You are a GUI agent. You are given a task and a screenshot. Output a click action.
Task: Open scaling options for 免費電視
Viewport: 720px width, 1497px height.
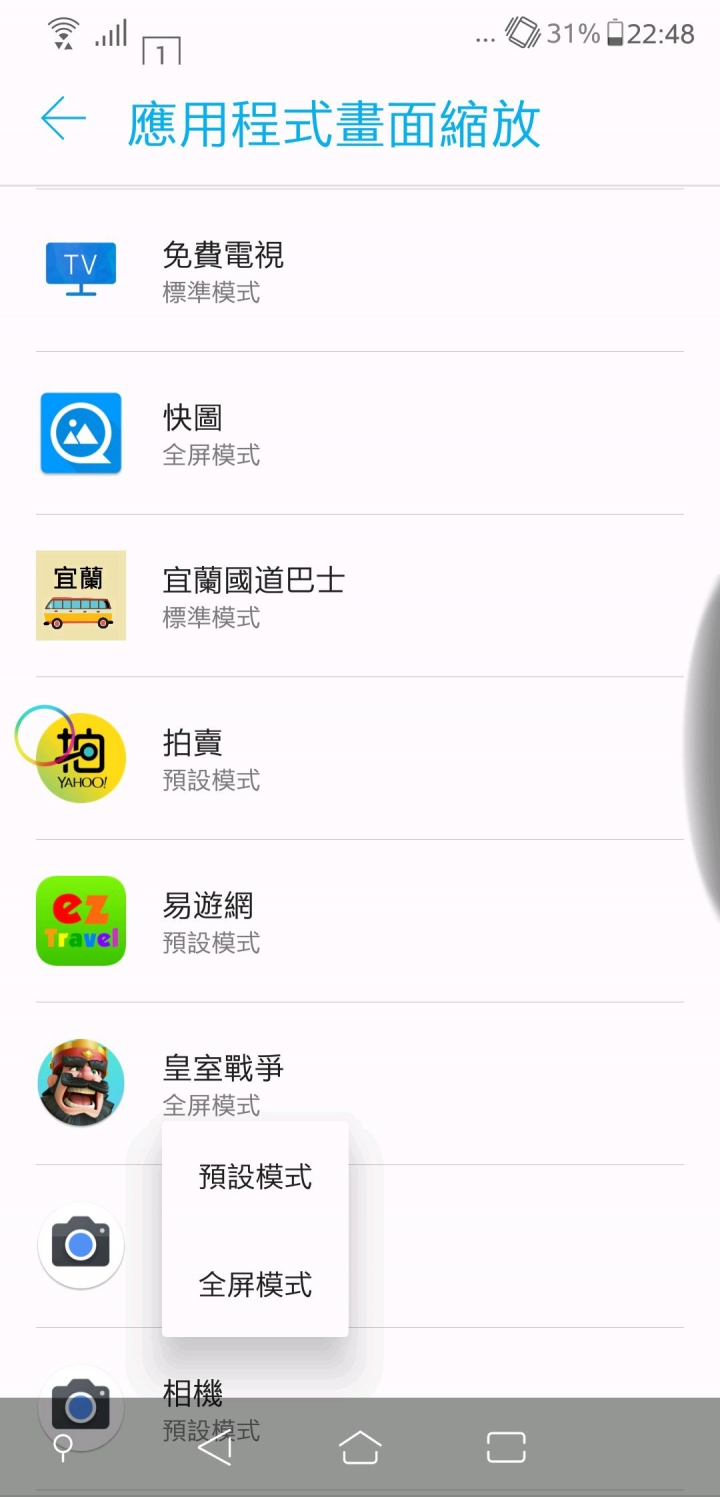click(x=360, y=270)
